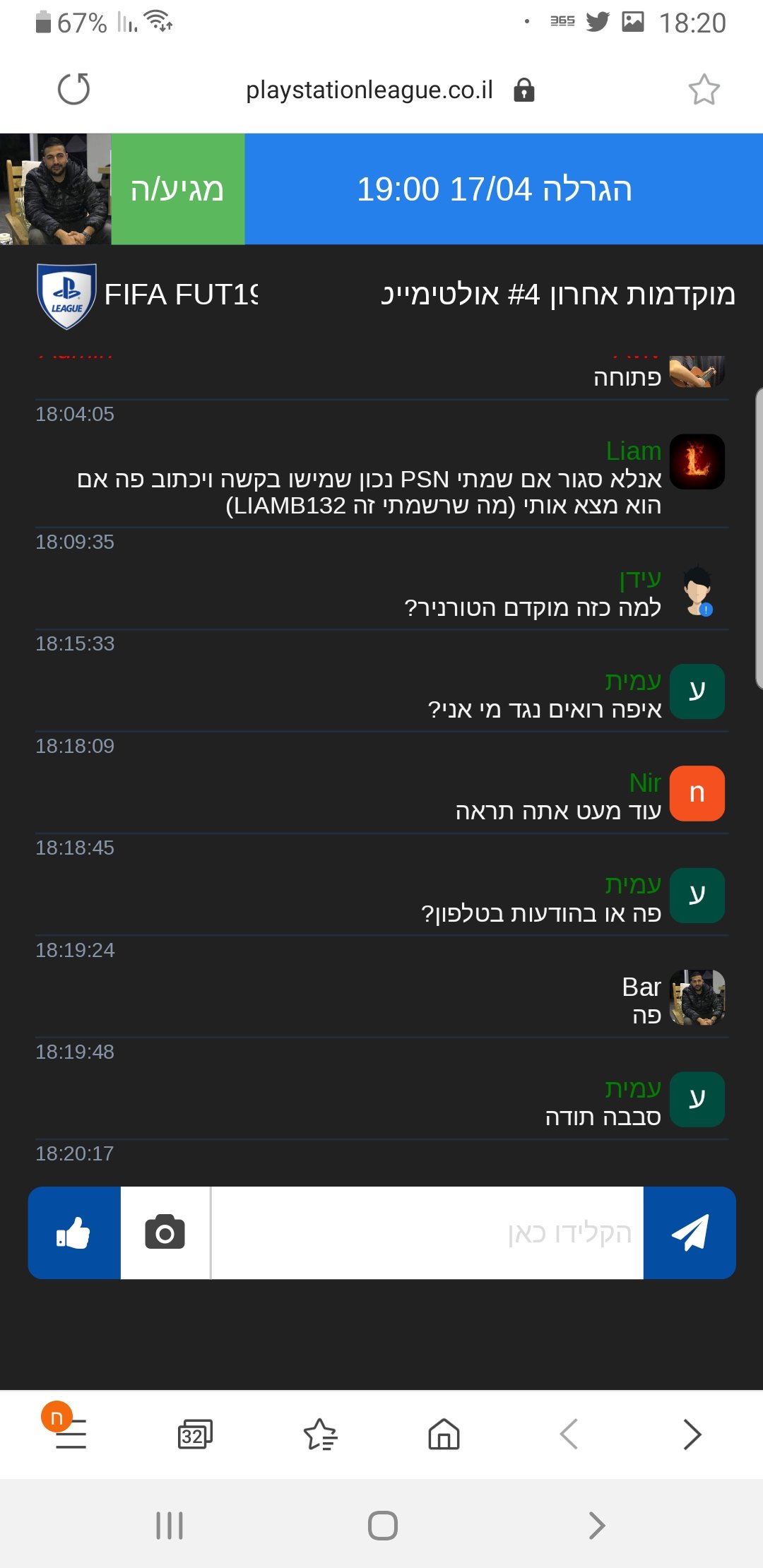The image size is (763, 1568).
Task: Navigate forward with the browser right arrow
Action: (x=692, y=1435)
